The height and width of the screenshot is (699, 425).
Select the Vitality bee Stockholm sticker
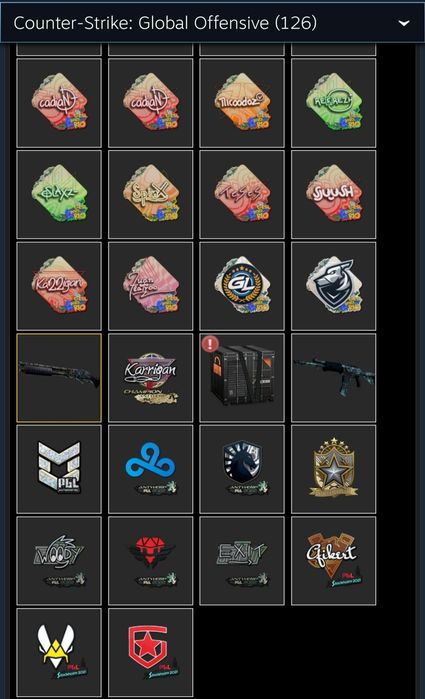tap(59, 653)
